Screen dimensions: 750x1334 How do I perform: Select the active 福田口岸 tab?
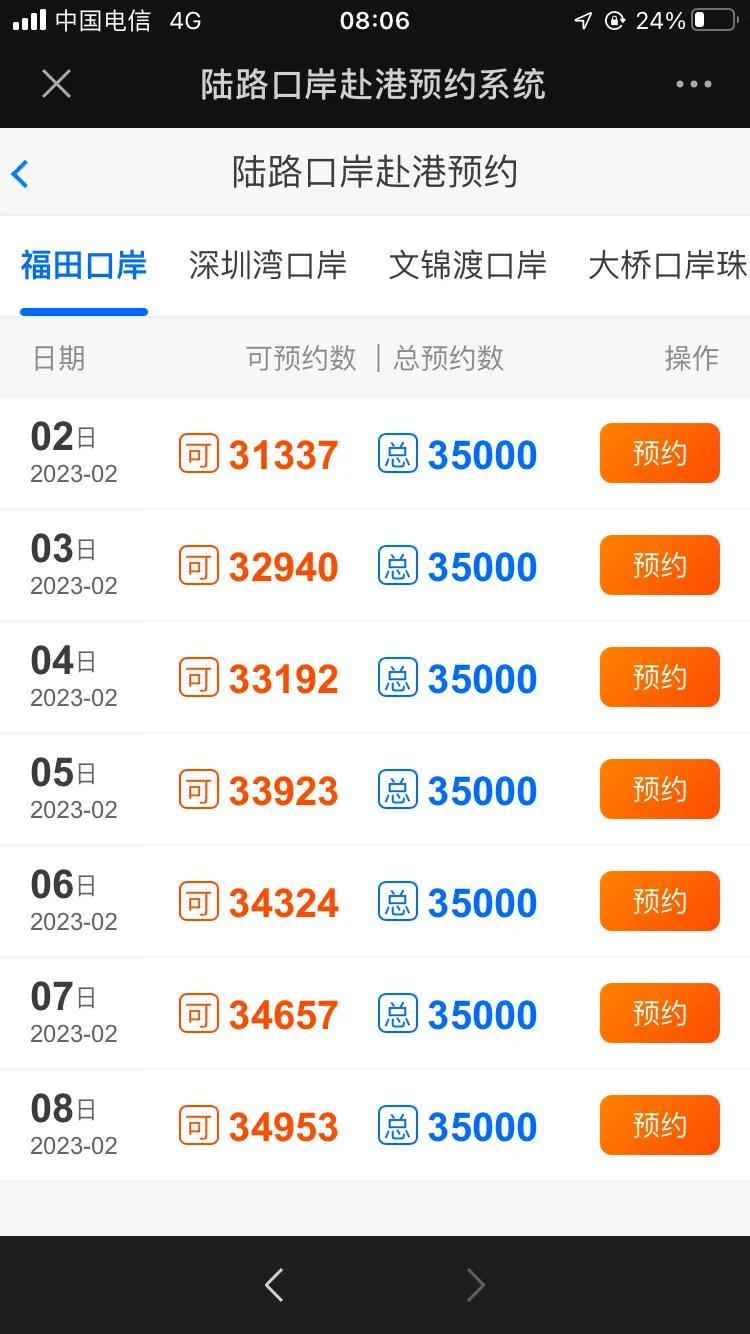click(83, 265)
